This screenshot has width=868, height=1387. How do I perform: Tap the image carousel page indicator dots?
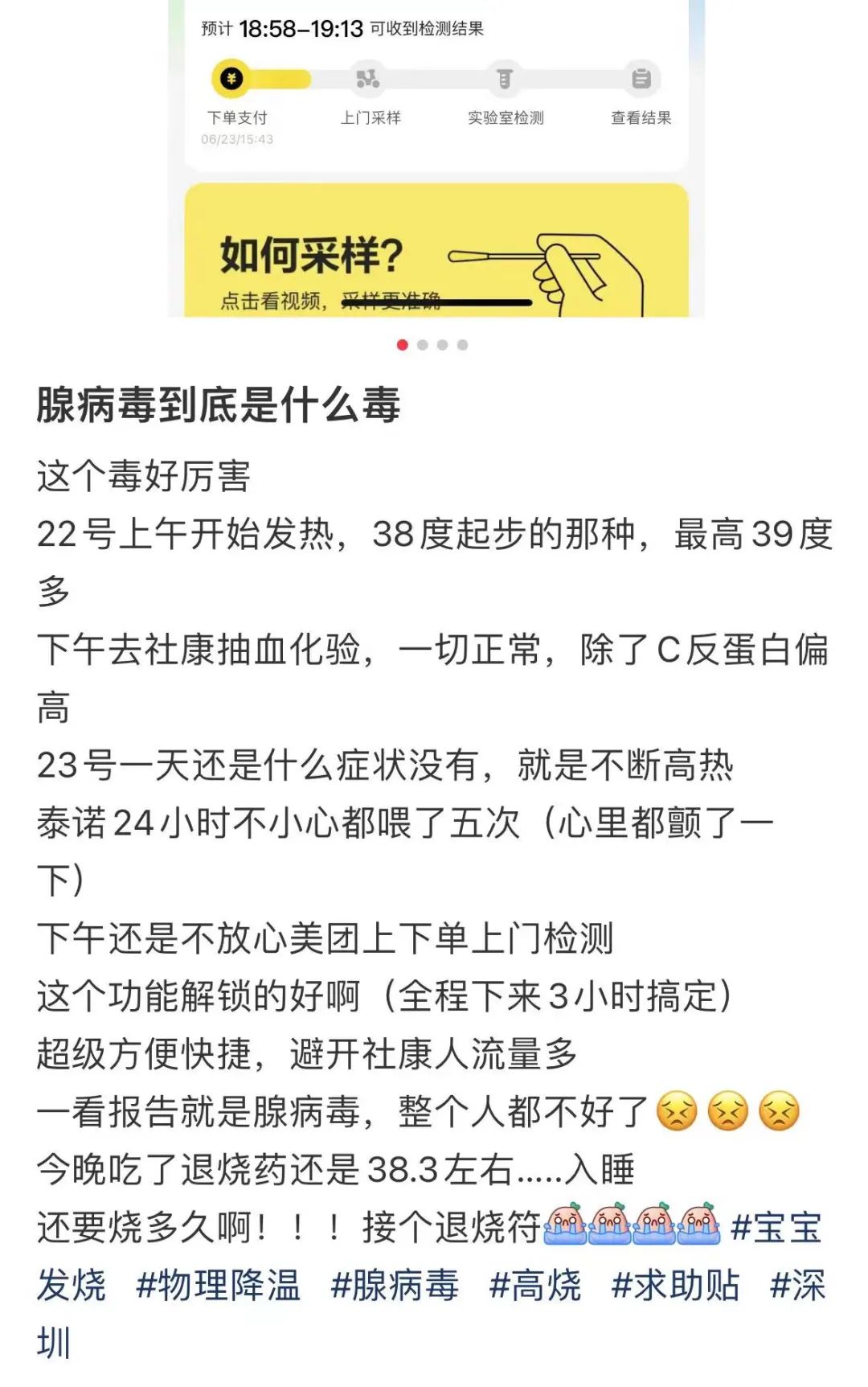tap(432, 345)
